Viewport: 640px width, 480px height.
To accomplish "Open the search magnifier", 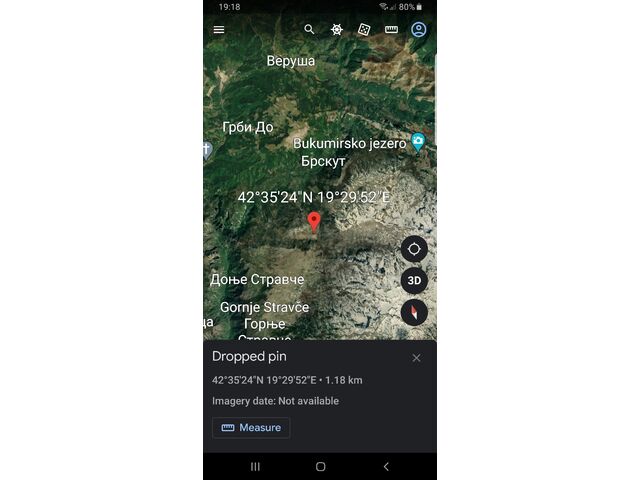I will 310,30.
